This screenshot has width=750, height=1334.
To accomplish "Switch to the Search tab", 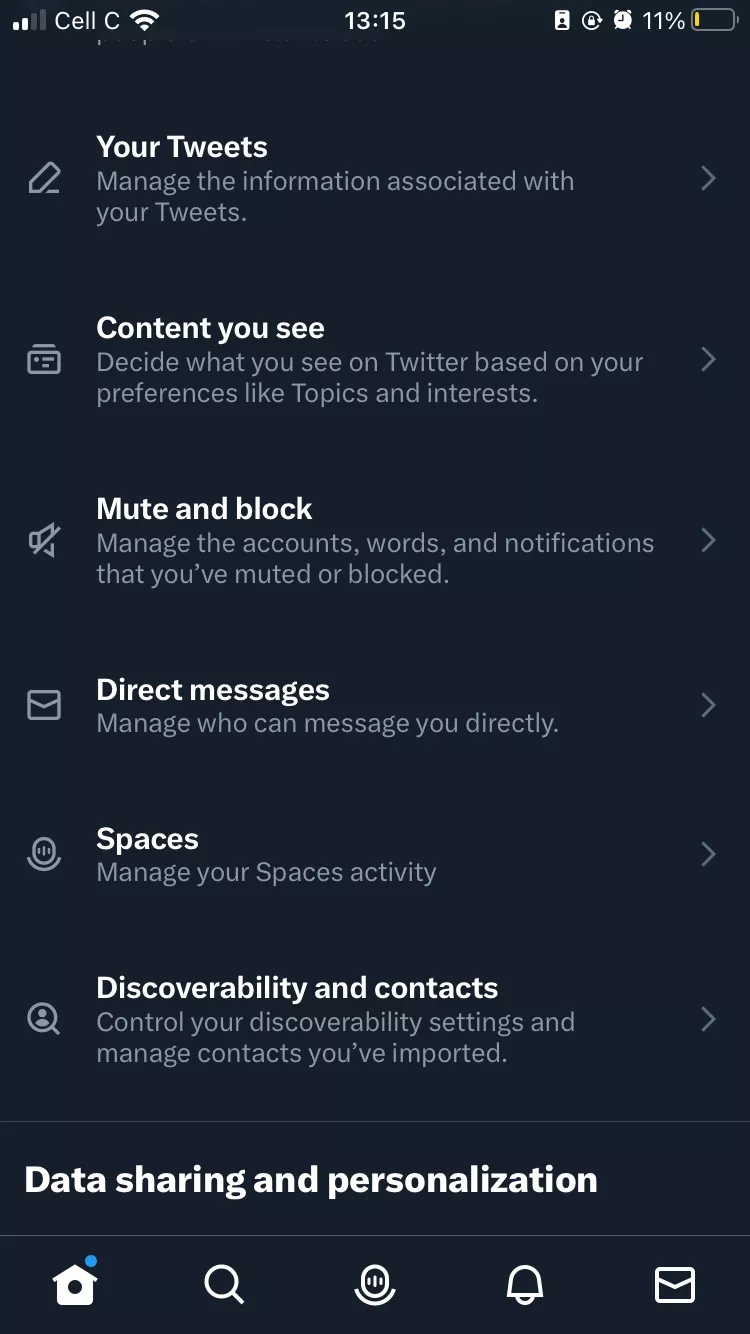I will coord(224,1284).
